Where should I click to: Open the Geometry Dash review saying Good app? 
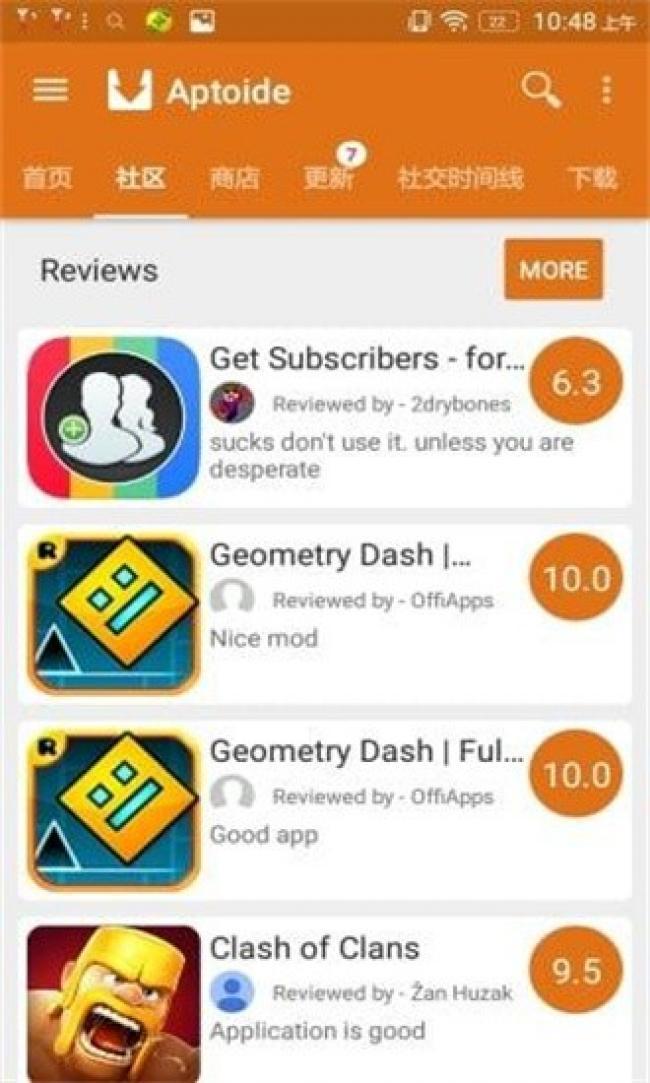(x=324, y=809)
